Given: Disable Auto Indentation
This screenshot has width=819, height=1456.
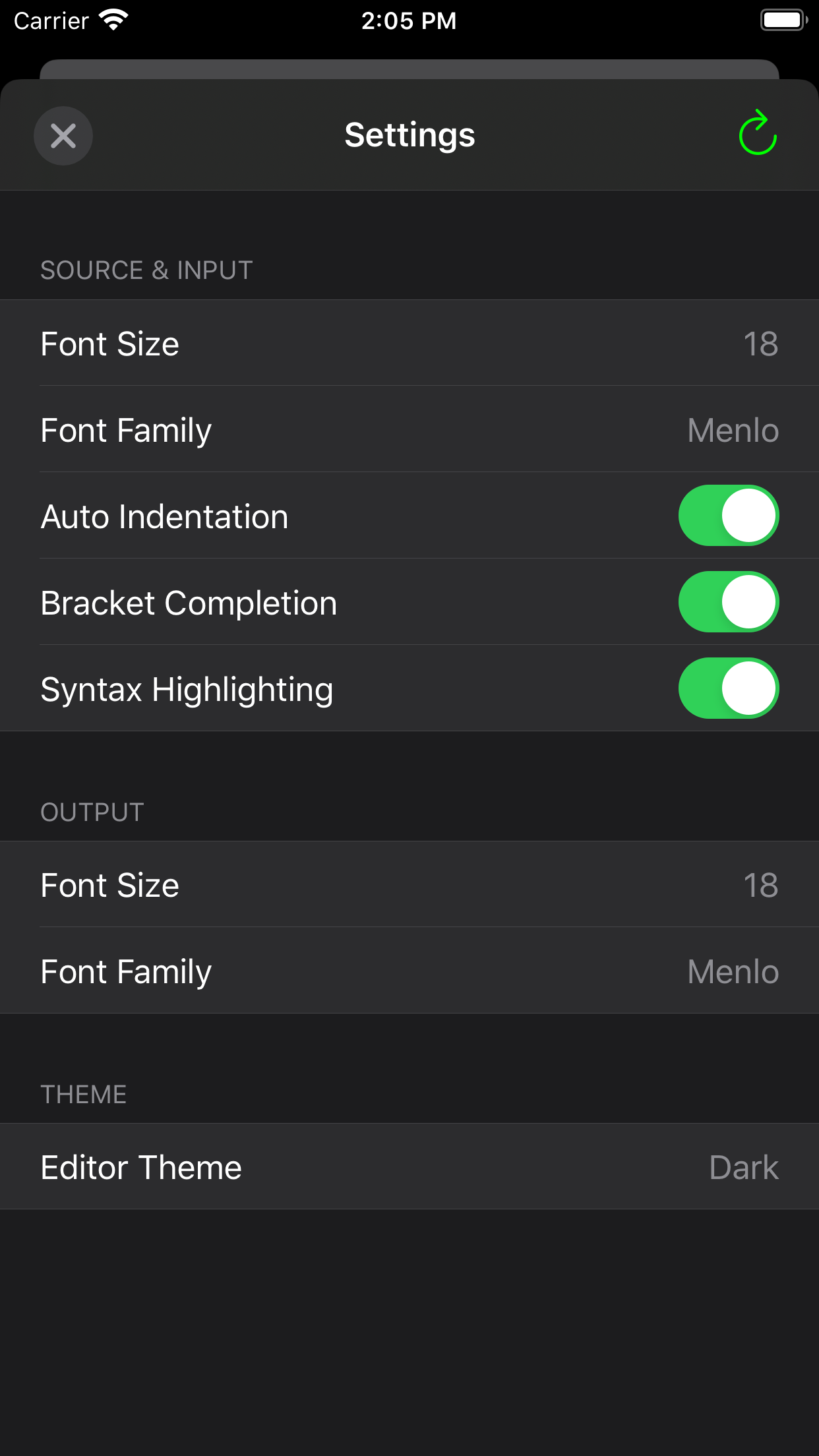Looking at the screenshot, I should (x=728, y=516).
